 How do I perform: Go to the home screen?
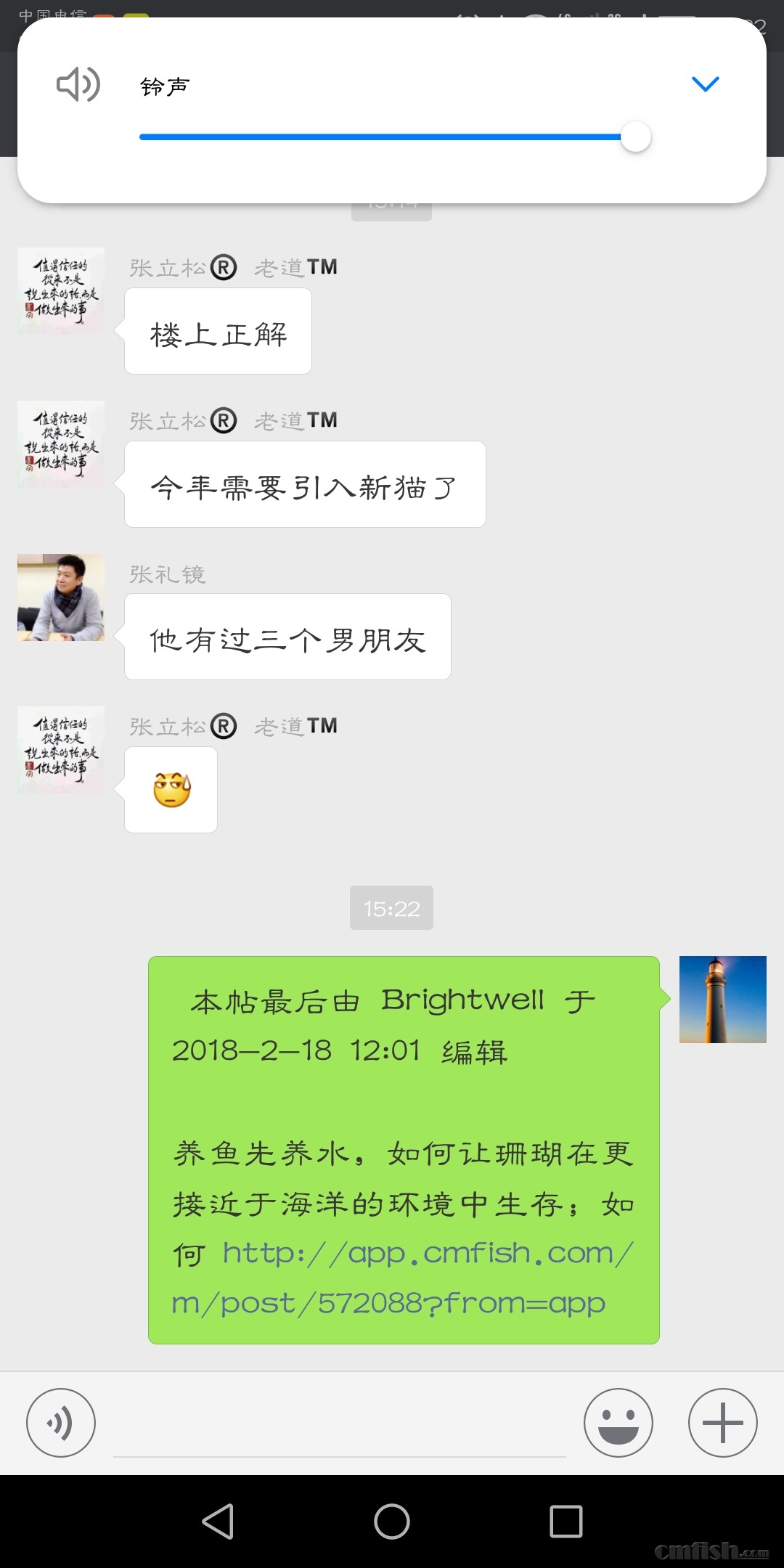click(x=392, y=1522)
